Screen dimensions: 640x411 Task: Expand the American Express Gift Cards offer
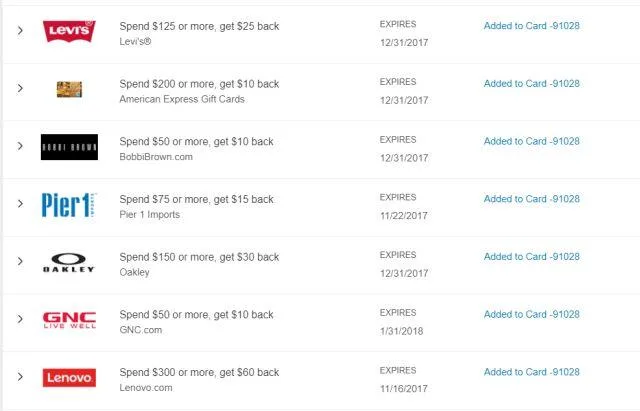click(x=20, y=88)
